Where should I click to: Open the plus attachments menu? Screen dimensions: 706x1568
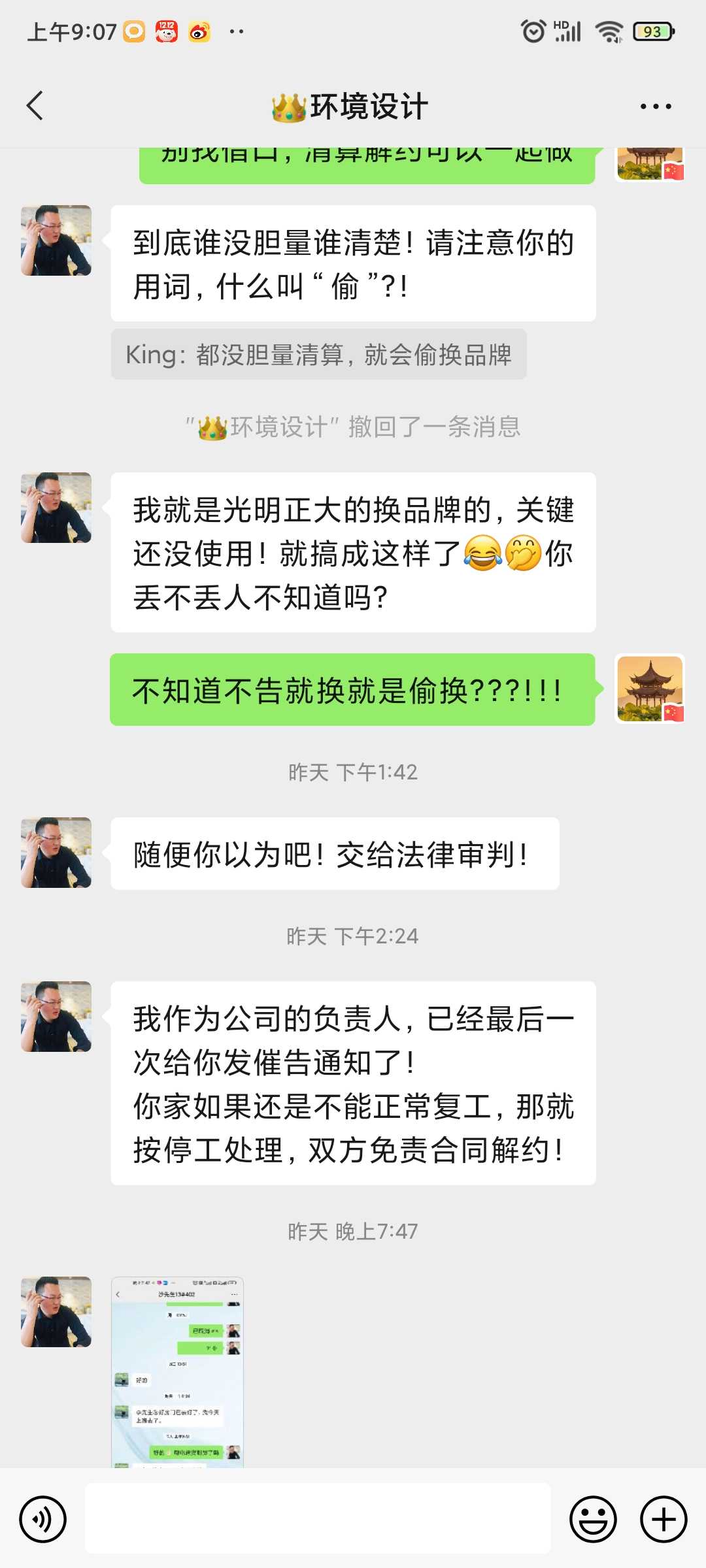tap(664, 1519)
